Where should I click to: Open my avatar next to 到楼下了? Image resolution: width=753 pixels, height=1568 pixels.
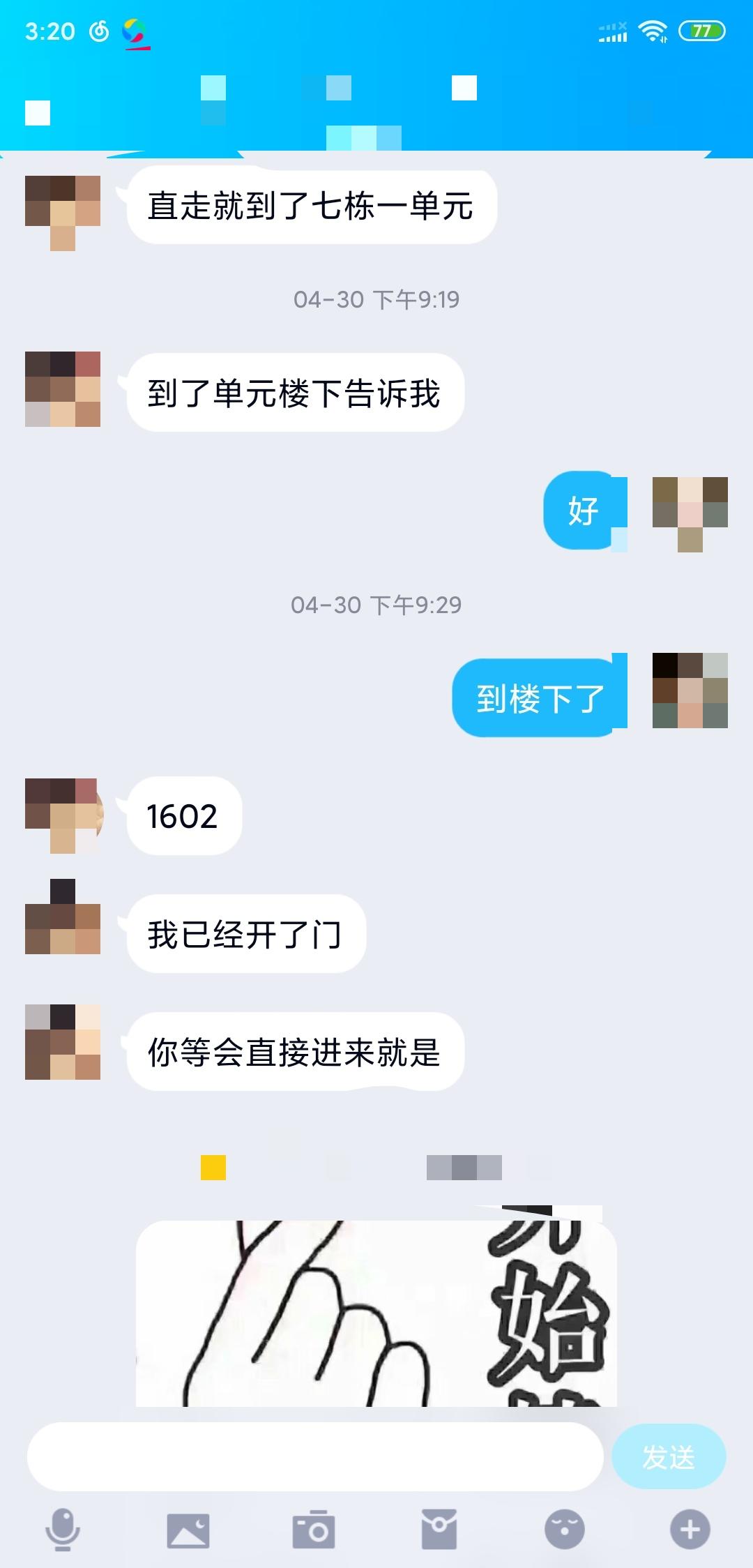690,691
